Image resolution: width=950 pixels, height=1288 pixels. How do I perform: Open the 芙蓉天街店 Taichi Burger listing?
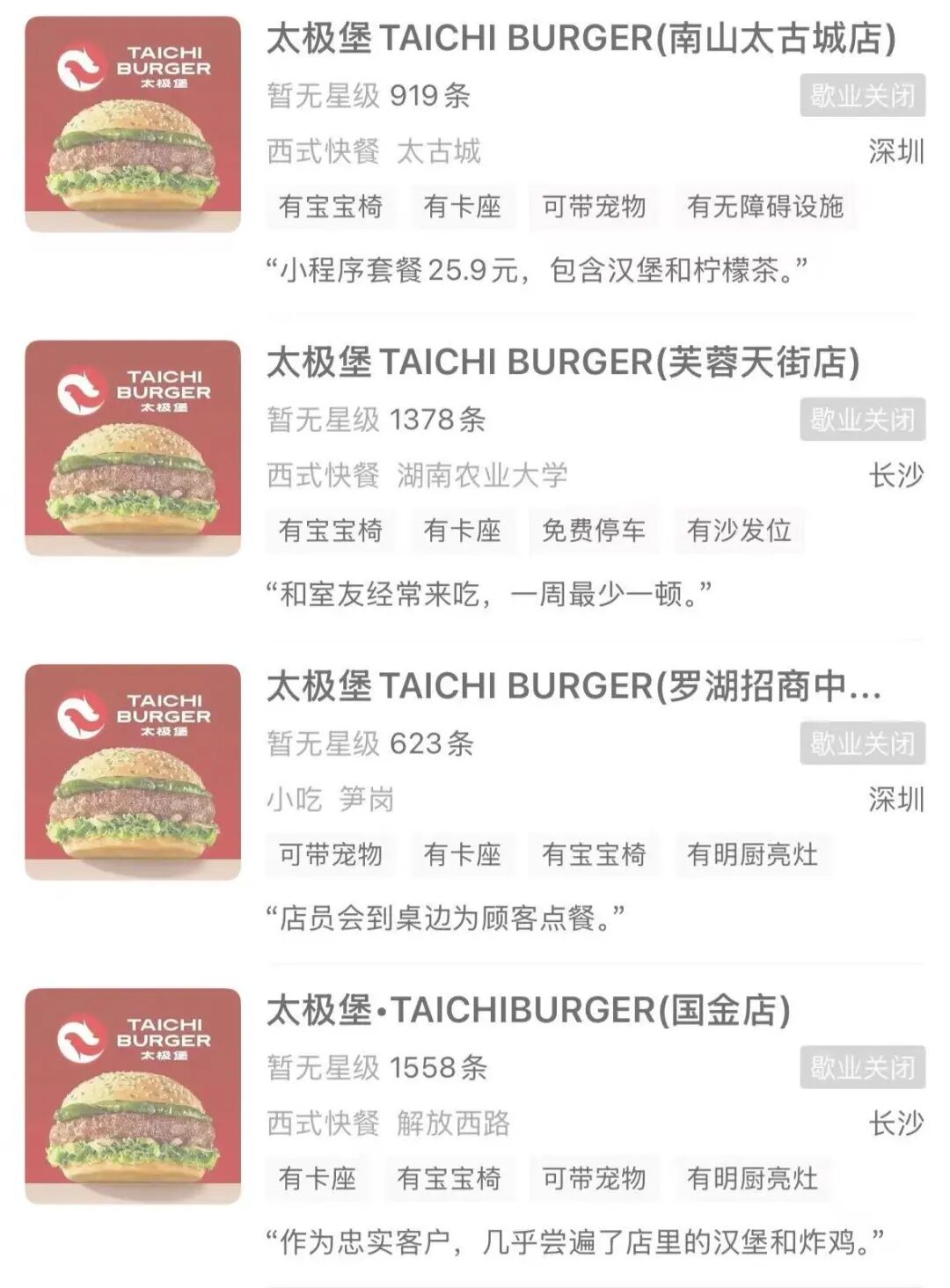point(563,363)
